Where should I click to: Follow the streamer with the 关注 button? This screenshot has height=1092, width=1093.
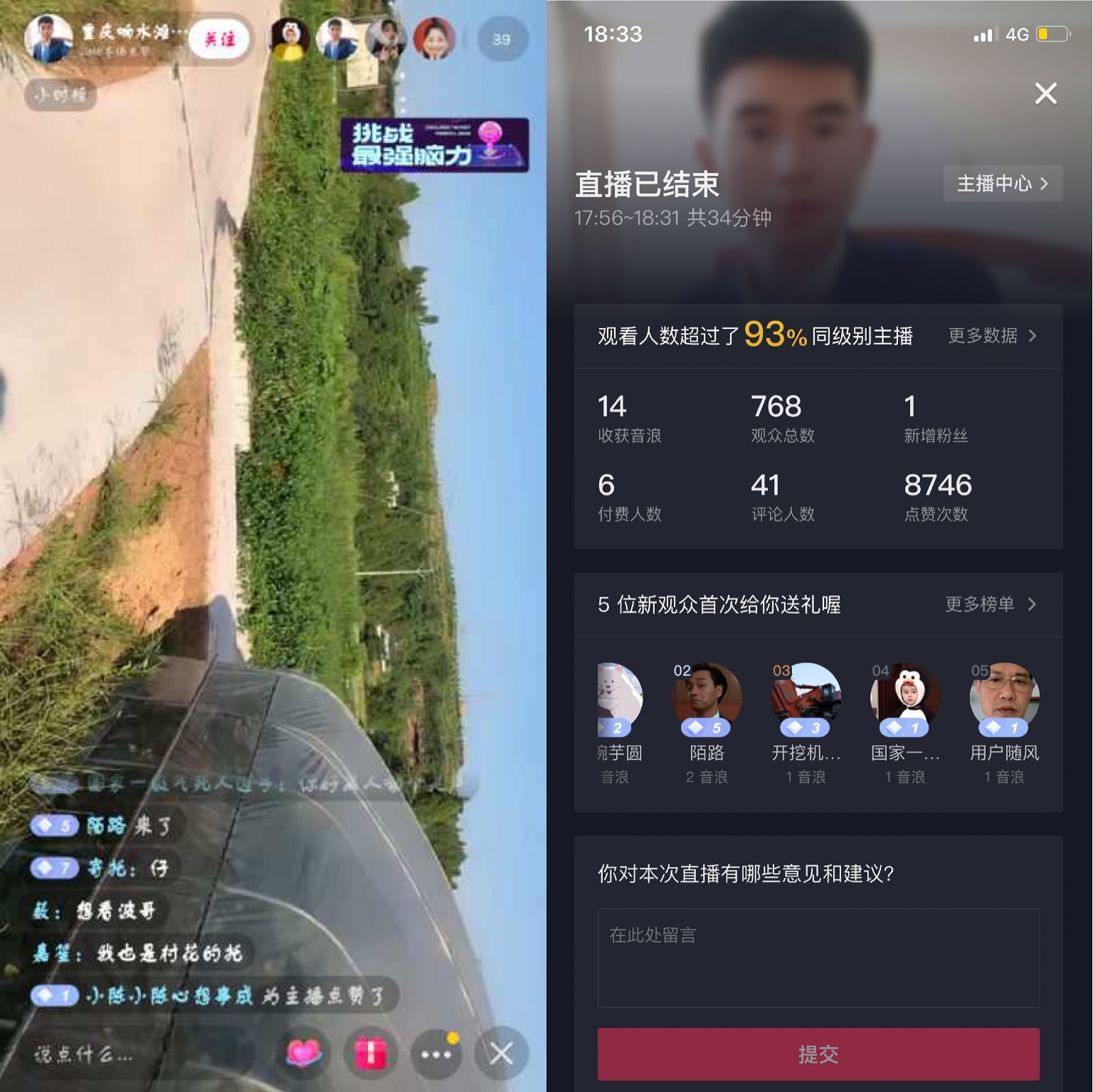click(x=219, y=39)
